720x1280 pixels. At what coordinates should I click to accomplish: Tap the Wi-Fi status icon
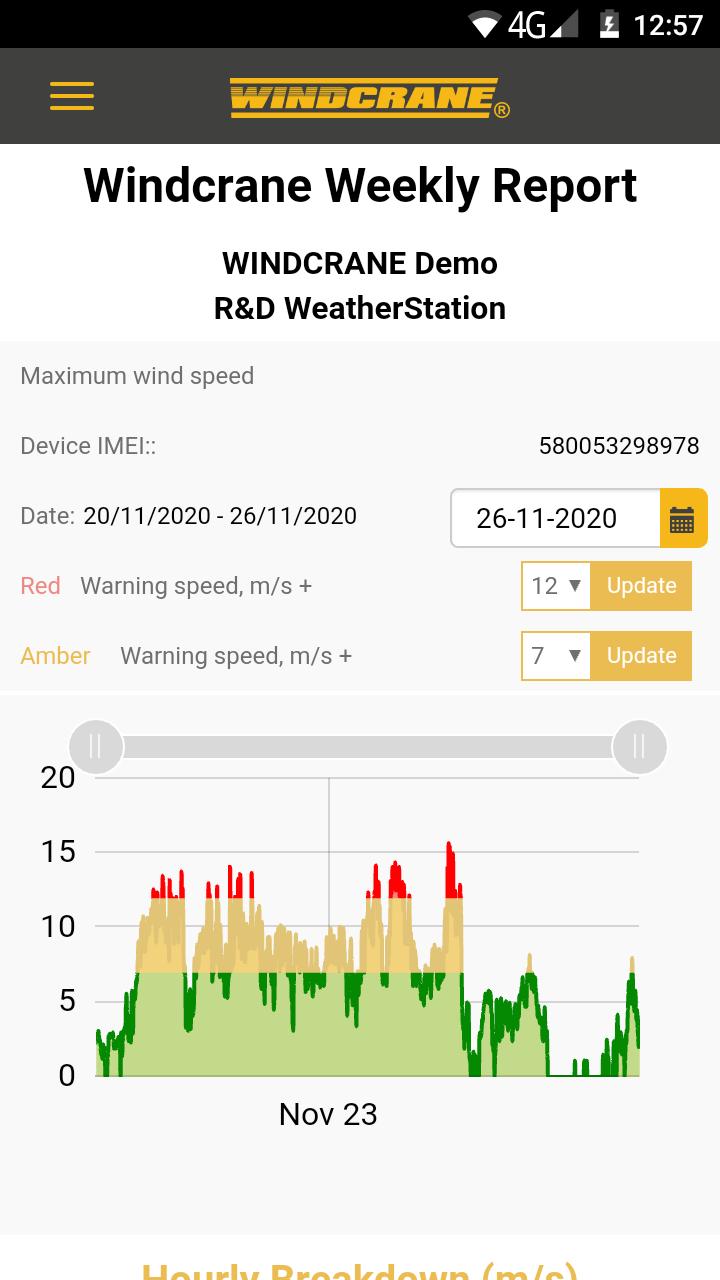[x=484, y=25]
